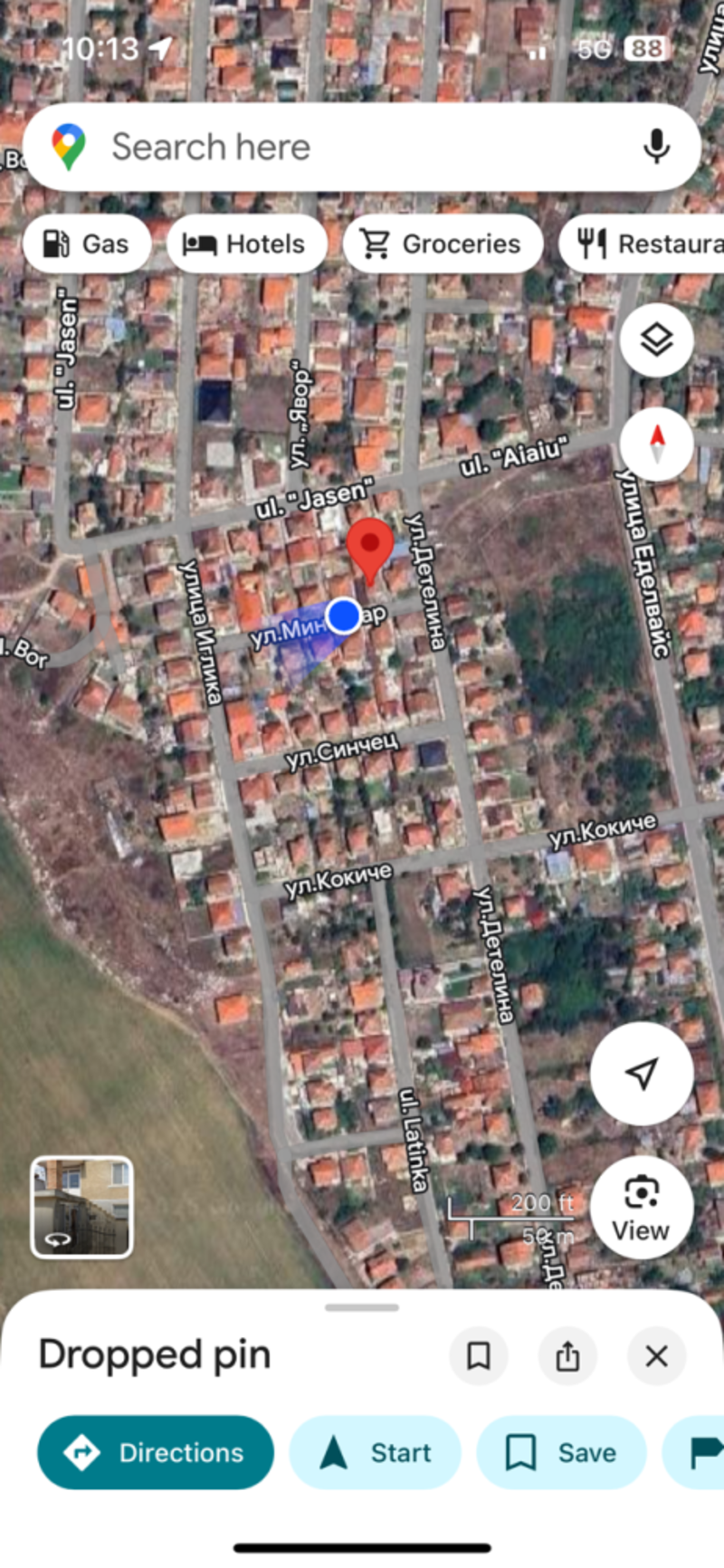
Task: Open the Street View thumbnail
Action: 82,1207
